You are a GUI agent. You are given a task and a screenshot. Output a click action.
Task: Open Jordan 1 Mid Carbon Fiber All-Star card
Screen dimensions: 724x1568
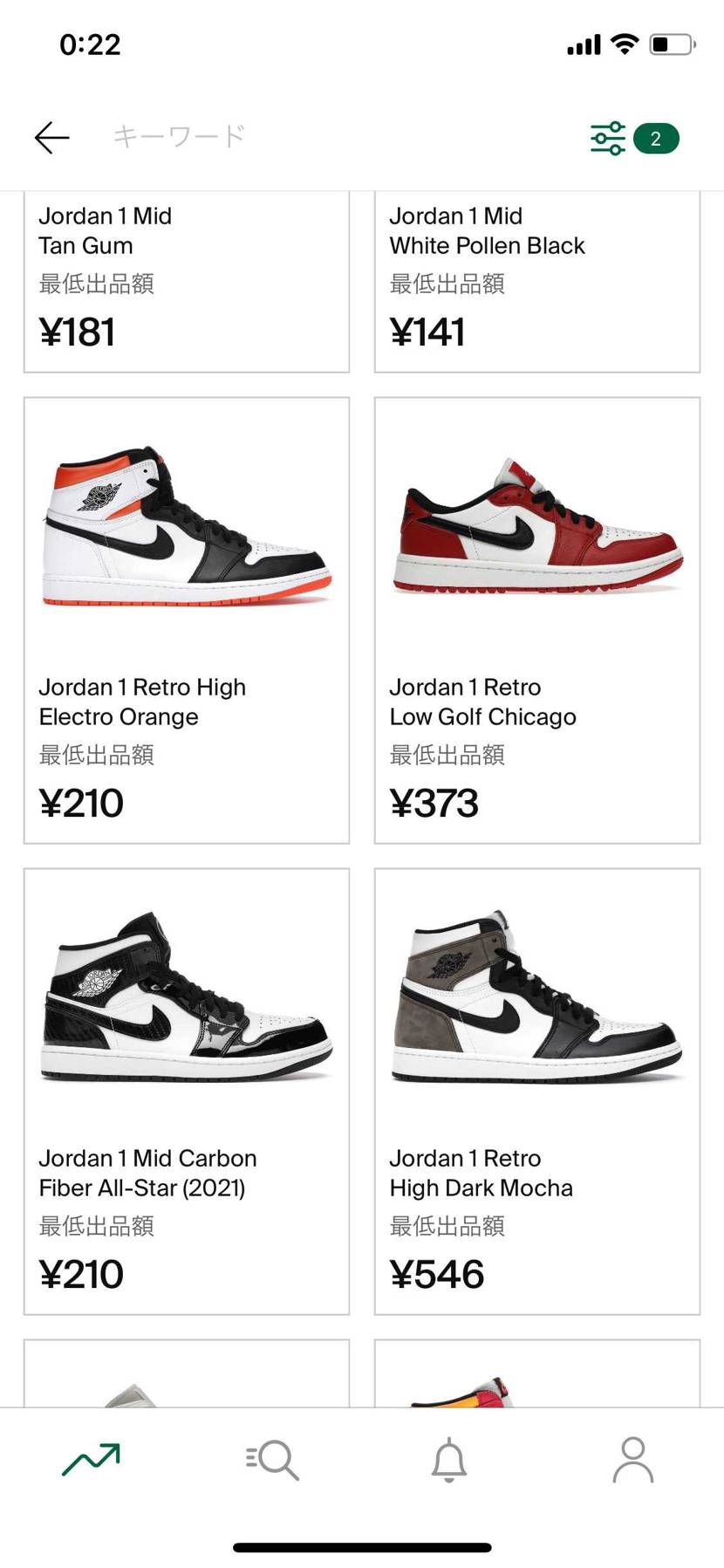[x=187, y=1091]
